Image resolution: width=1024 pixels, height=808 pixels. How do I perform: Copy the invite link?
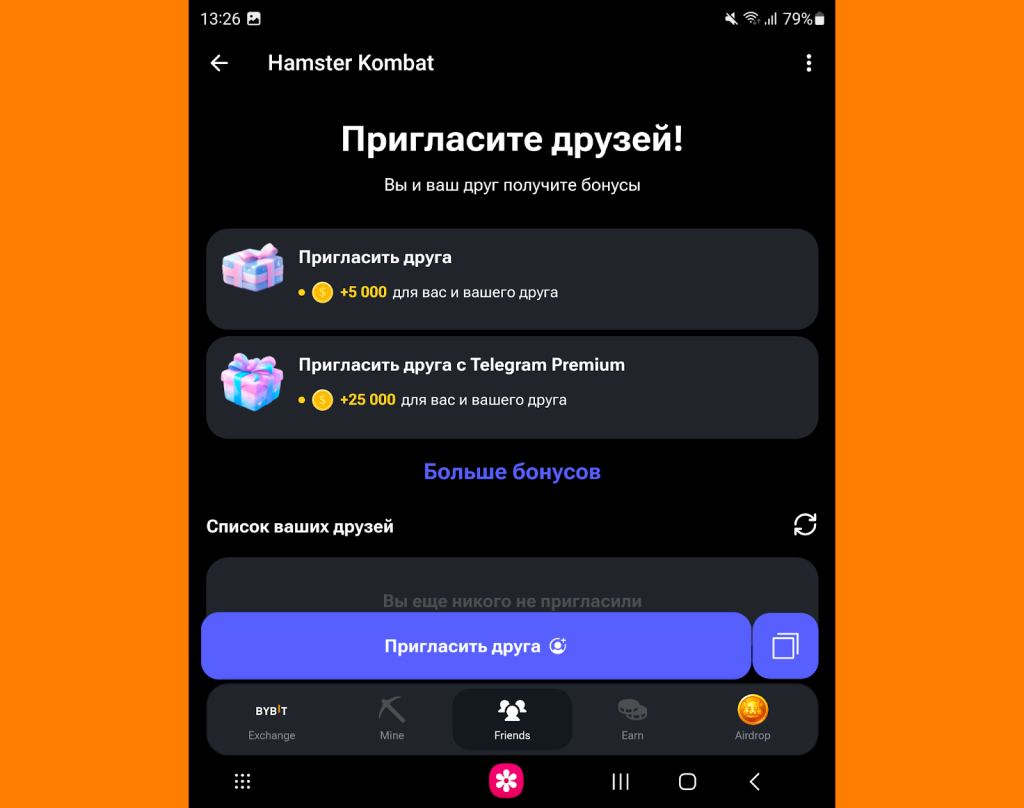[x=785, y=646]
